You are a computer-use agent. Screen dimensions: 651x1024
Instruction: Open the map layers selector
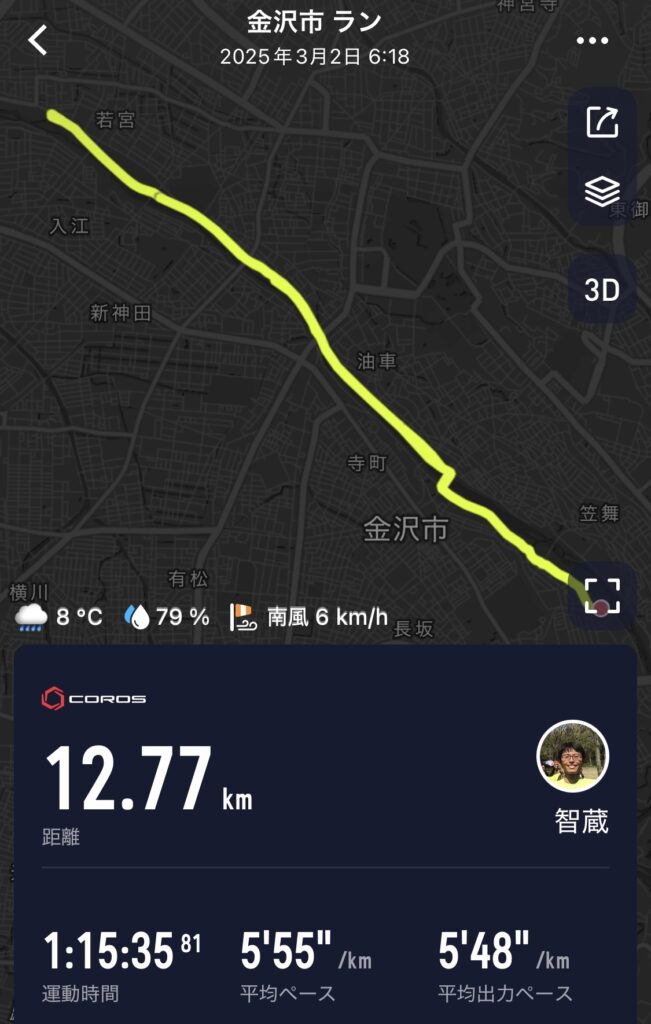[x=602, y=191]
